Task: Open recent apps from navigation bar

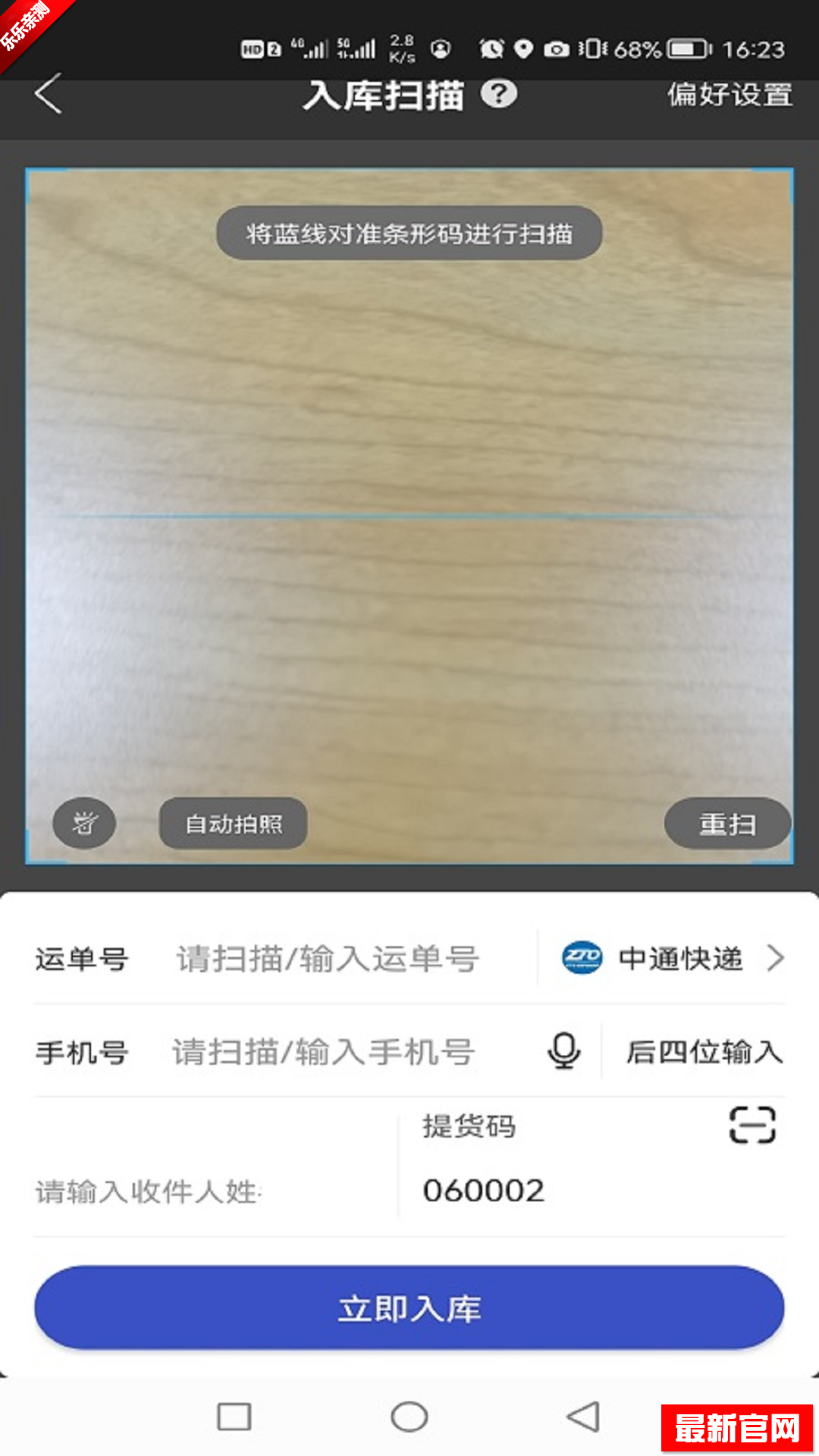Action: 234,1417
